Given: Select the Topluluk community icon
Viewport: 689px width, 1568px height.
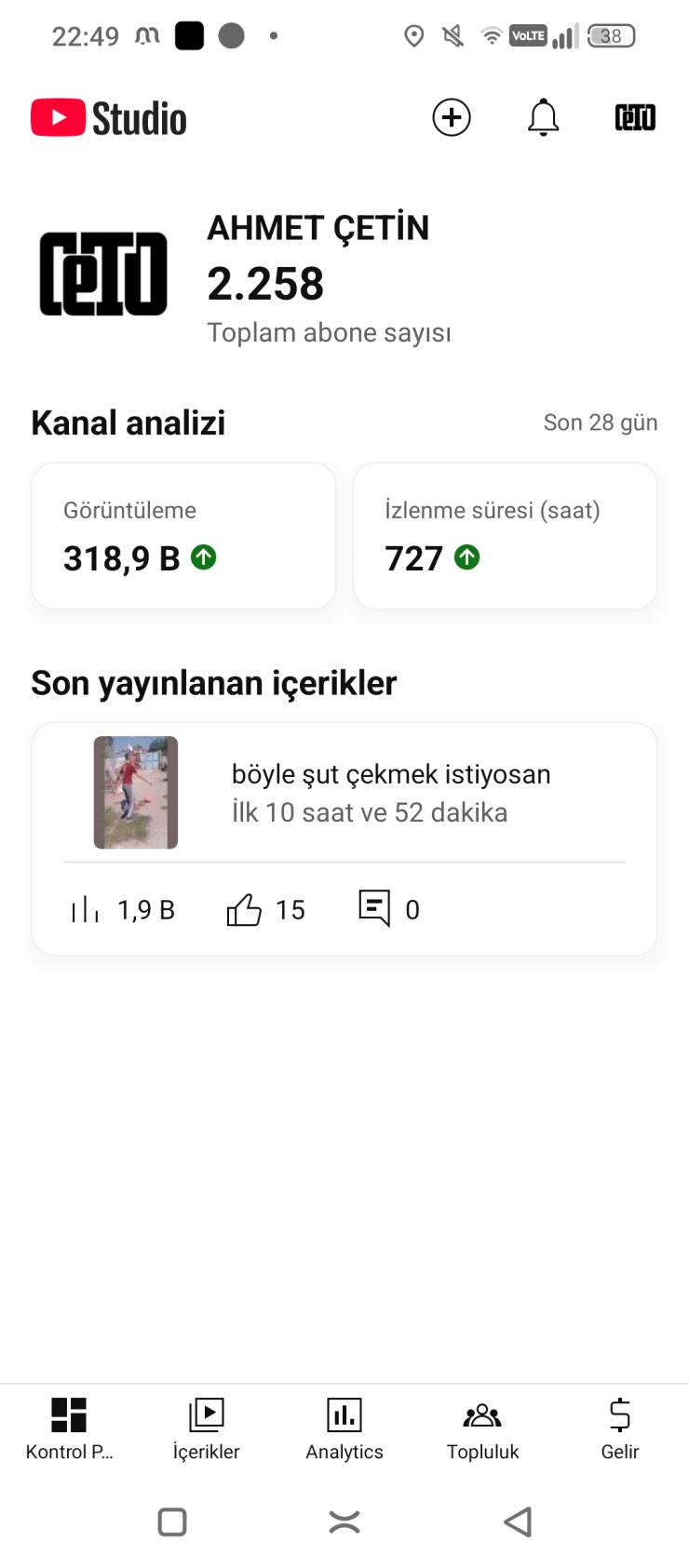Looking at the screenshot, I should point(481,1416).
